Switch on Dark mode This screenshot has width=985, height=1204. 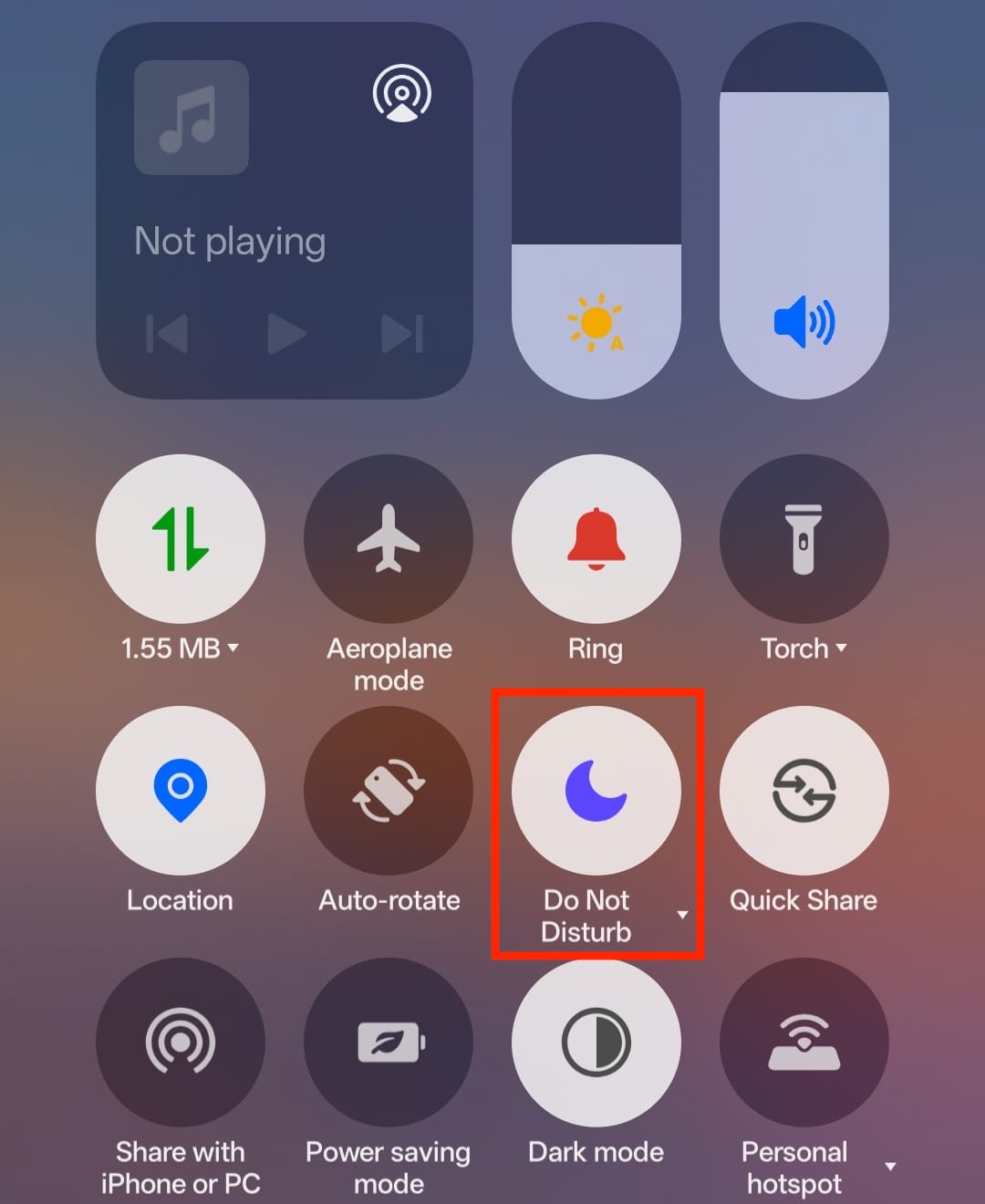click(596, 1041)
